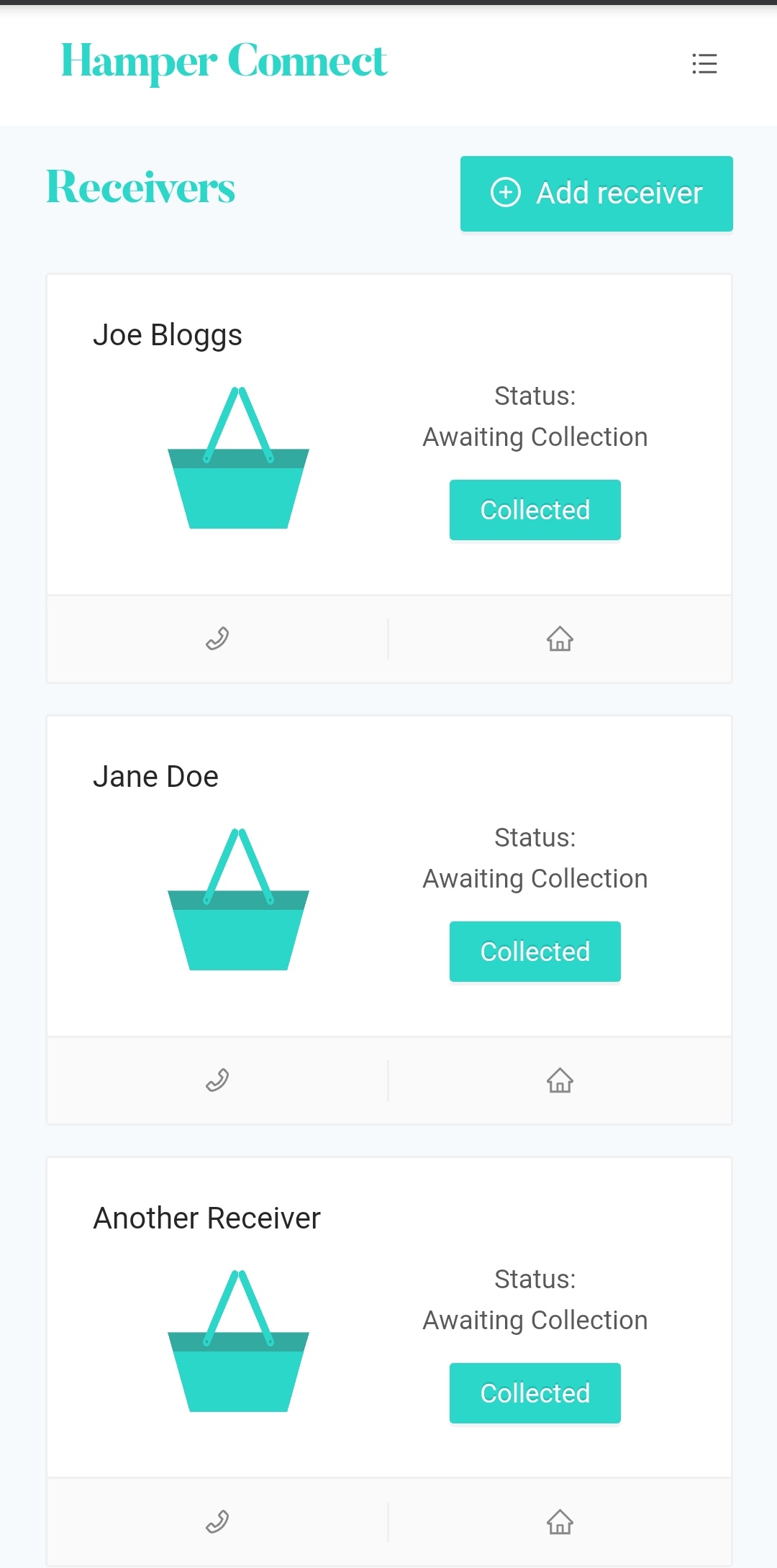Open the list menu icon in header

click(704, 63)
